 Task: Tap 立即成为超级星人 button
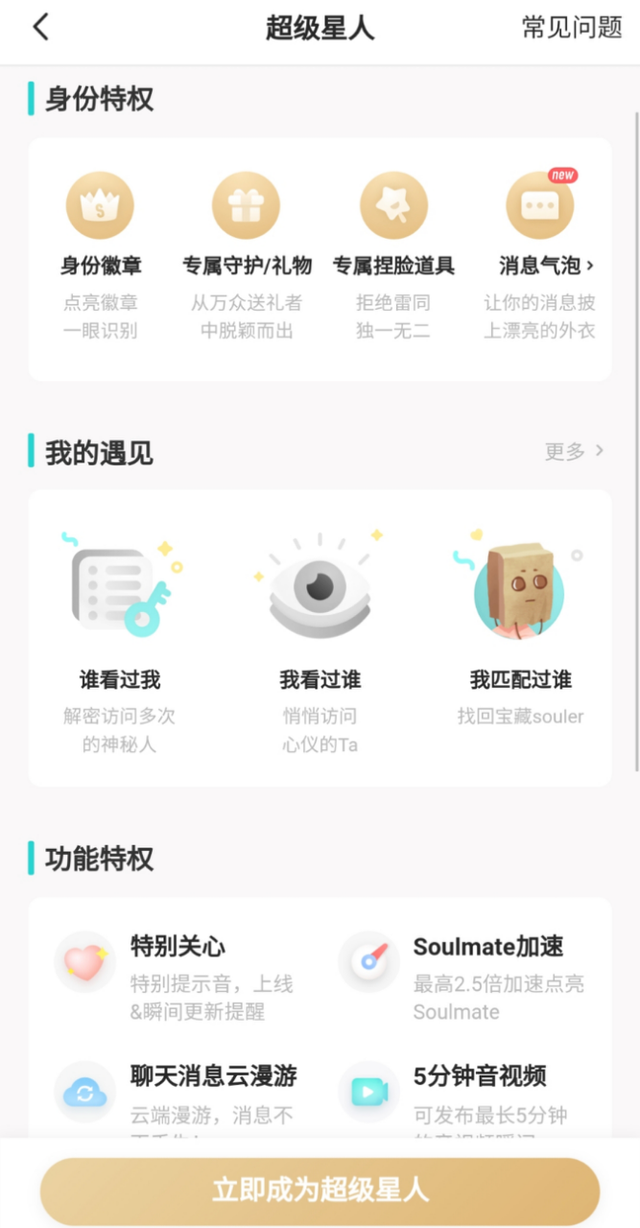[x=320, y=1191]
